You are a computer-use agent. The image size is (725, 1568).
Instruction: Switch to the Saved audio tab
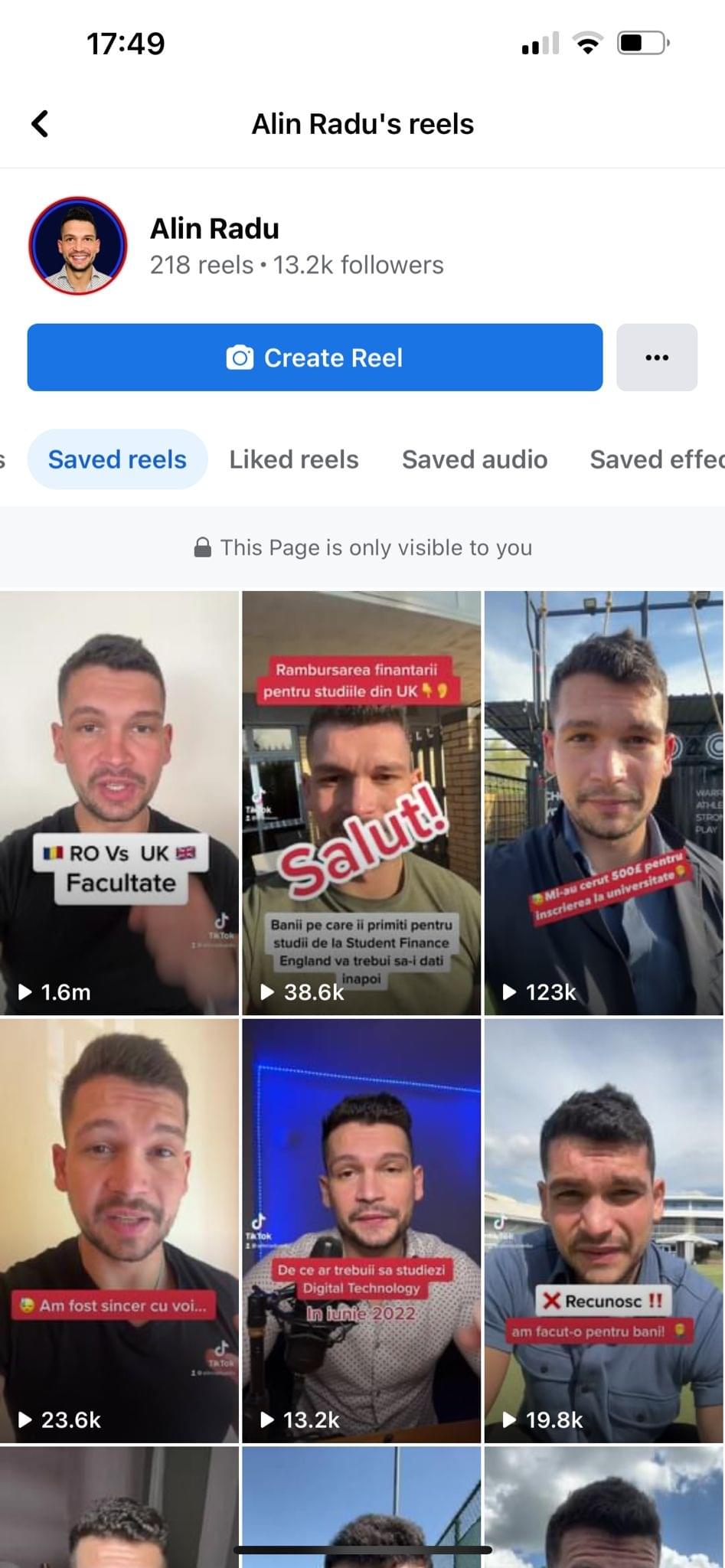pyautogui.click(x=475, y=459)
